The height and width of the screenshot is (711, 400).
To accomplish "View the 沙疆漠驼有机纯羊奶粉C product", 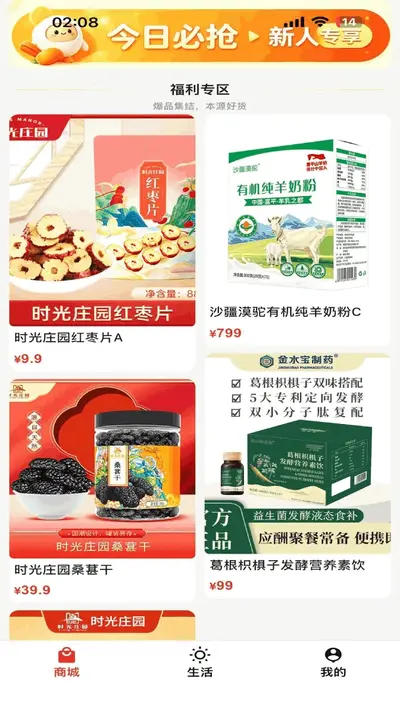I will (x=297, y=230).
